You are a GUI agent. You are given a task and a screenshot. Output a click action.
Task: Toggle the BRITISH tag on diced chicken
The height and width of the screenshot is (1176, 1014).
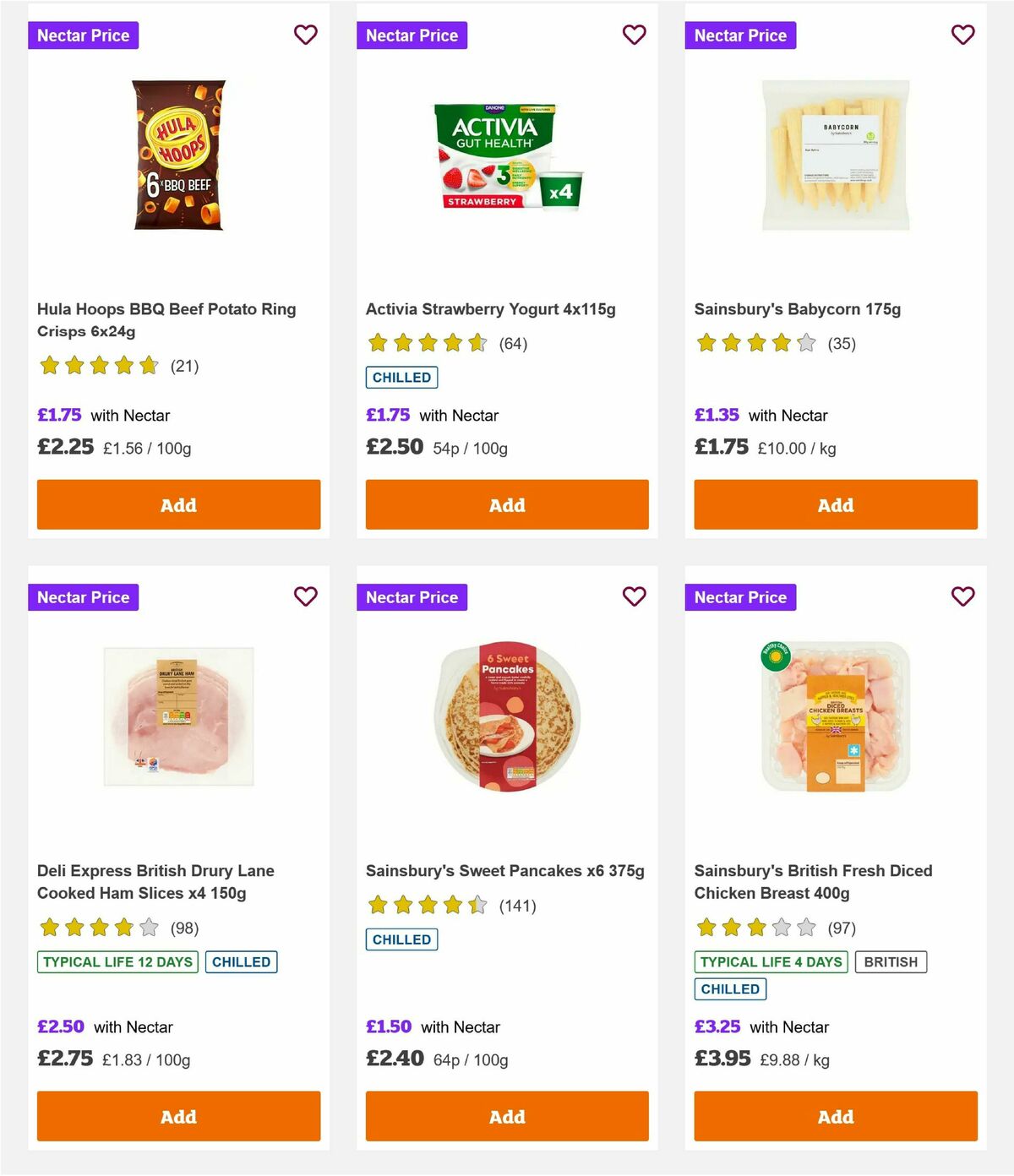pyautogui.click(x=891, y=961)
